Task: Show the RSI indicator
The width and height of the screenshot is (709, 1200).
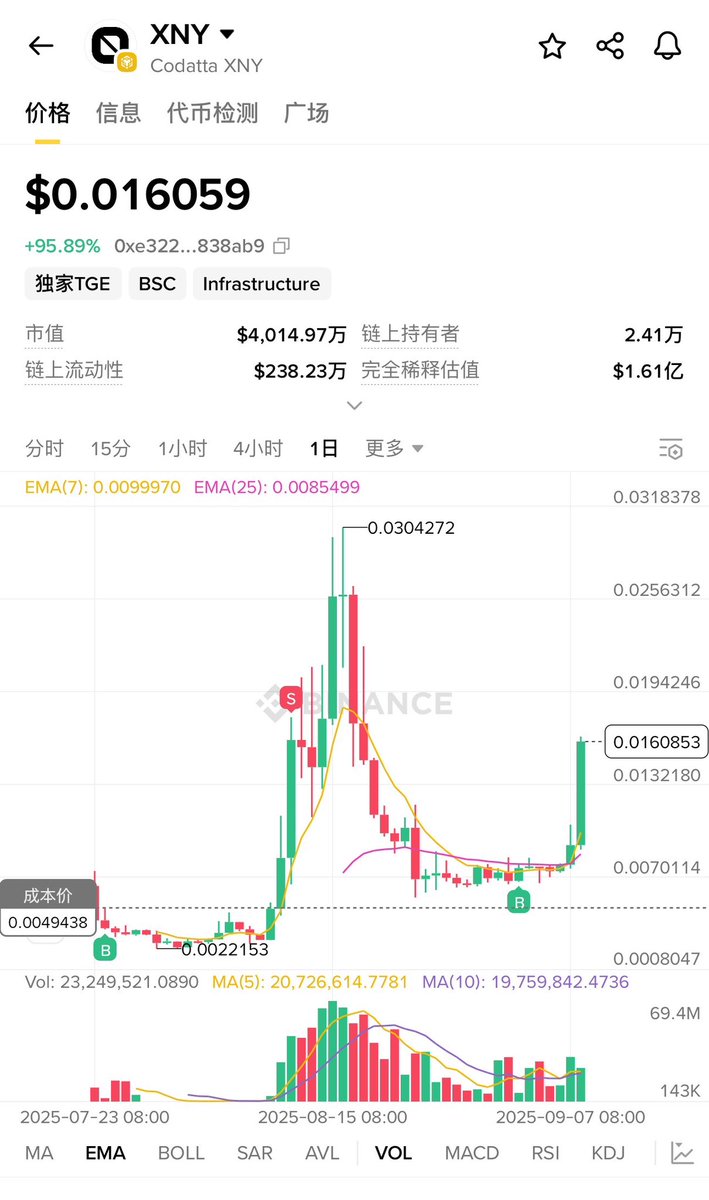Action: pyautogui.click(x=545, y=1153)
